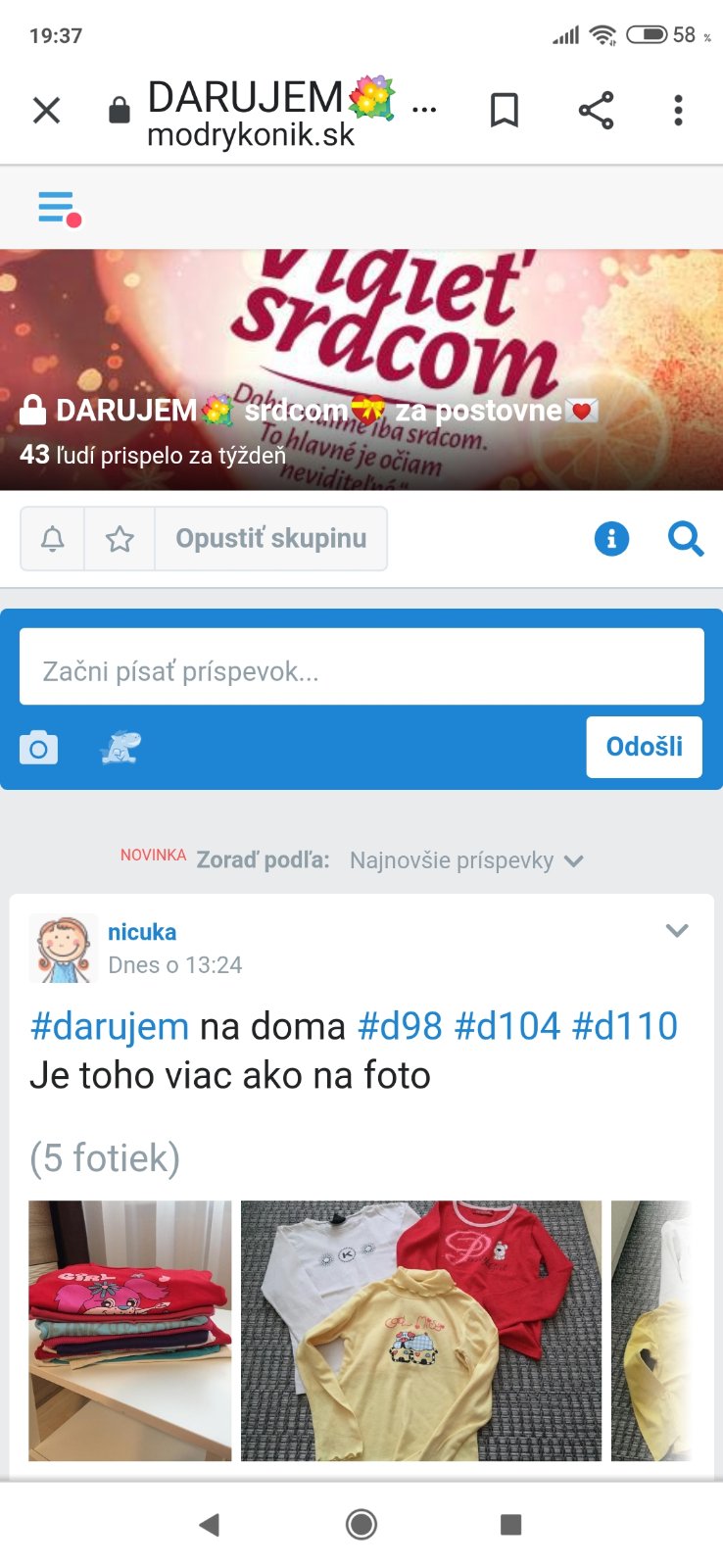Open the photo of three long-sleeve shirts
This screenshot has height=1568, width=723.
tap(421, 1330)
